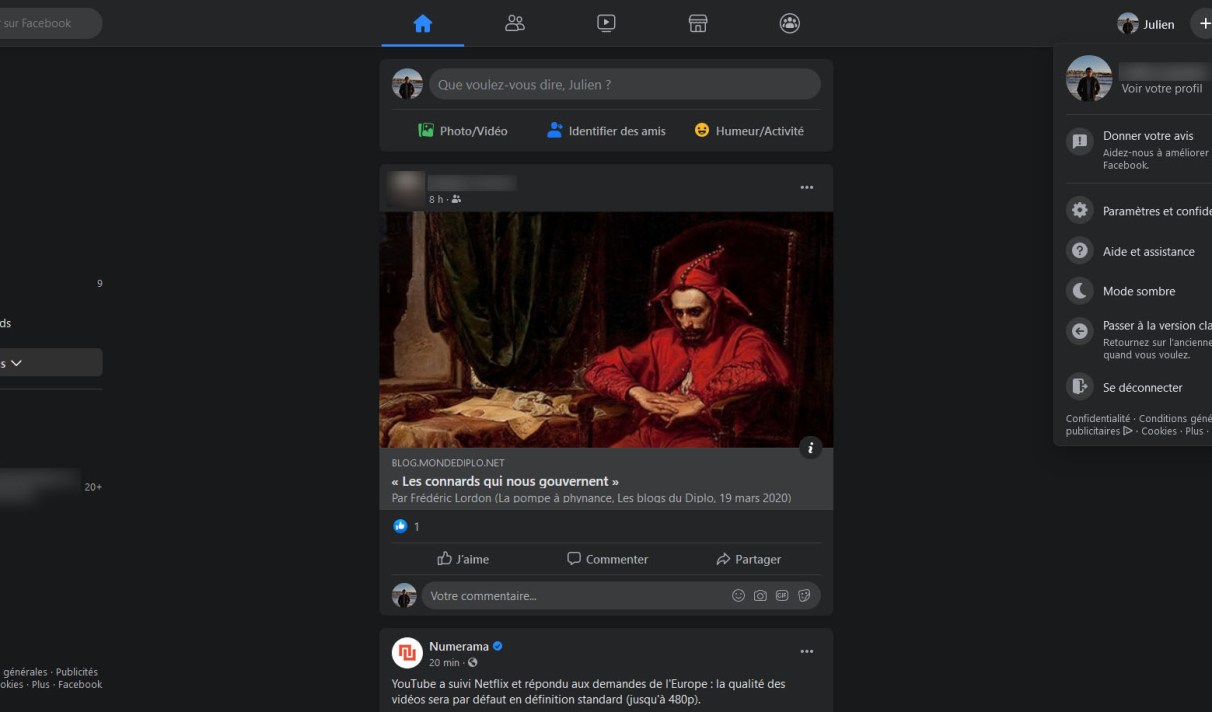The height and width of the screenshot is (712, 1212).
Task: Open the linked article « Les connards qui nous gouvernent »
Action: pos(505,481)
